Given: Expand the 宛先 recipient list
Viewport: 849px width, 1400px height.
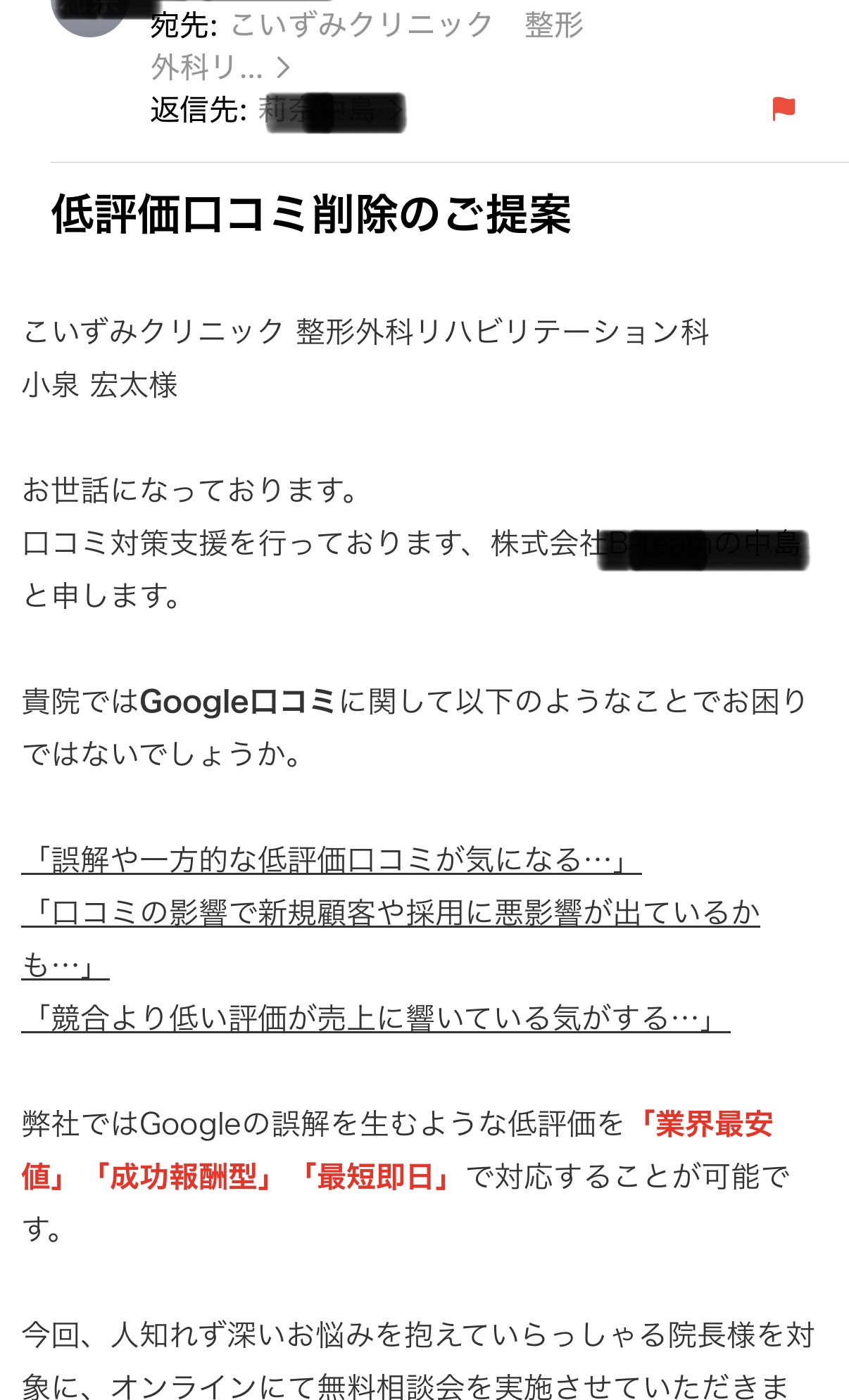Looking at the screenshot, I should (x=282, y=68).
